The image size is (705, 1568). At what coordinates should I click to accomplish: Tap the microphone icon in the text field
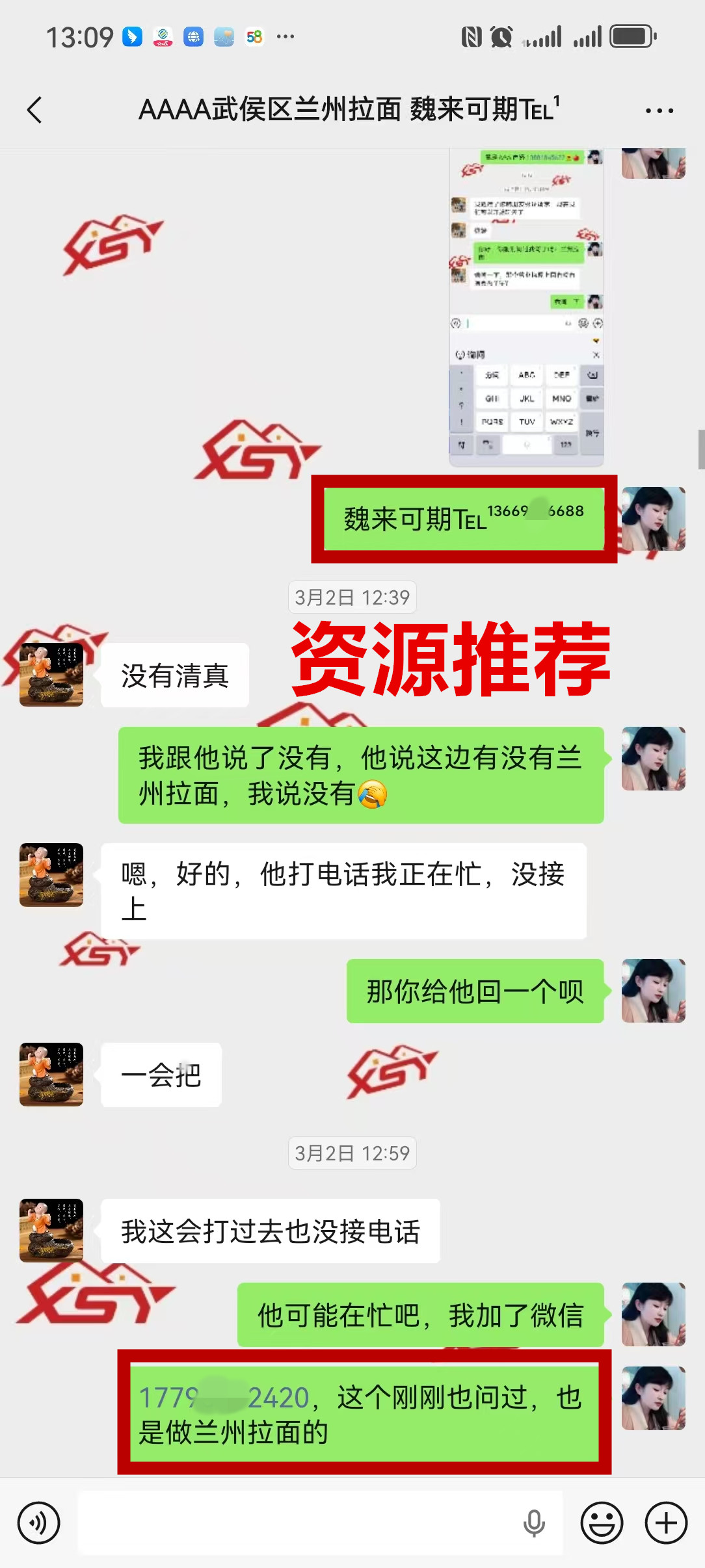click(534, 1522)
